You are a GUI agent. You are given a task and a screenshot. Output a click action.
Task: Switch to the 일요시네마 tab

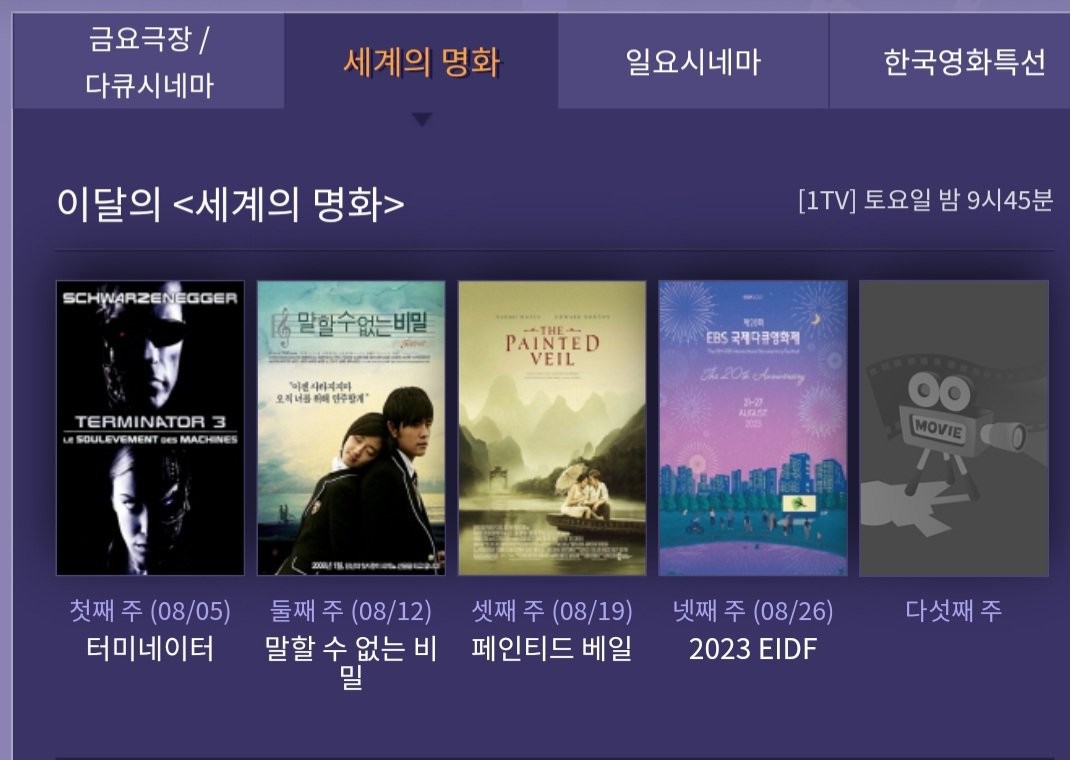(693, 62)
